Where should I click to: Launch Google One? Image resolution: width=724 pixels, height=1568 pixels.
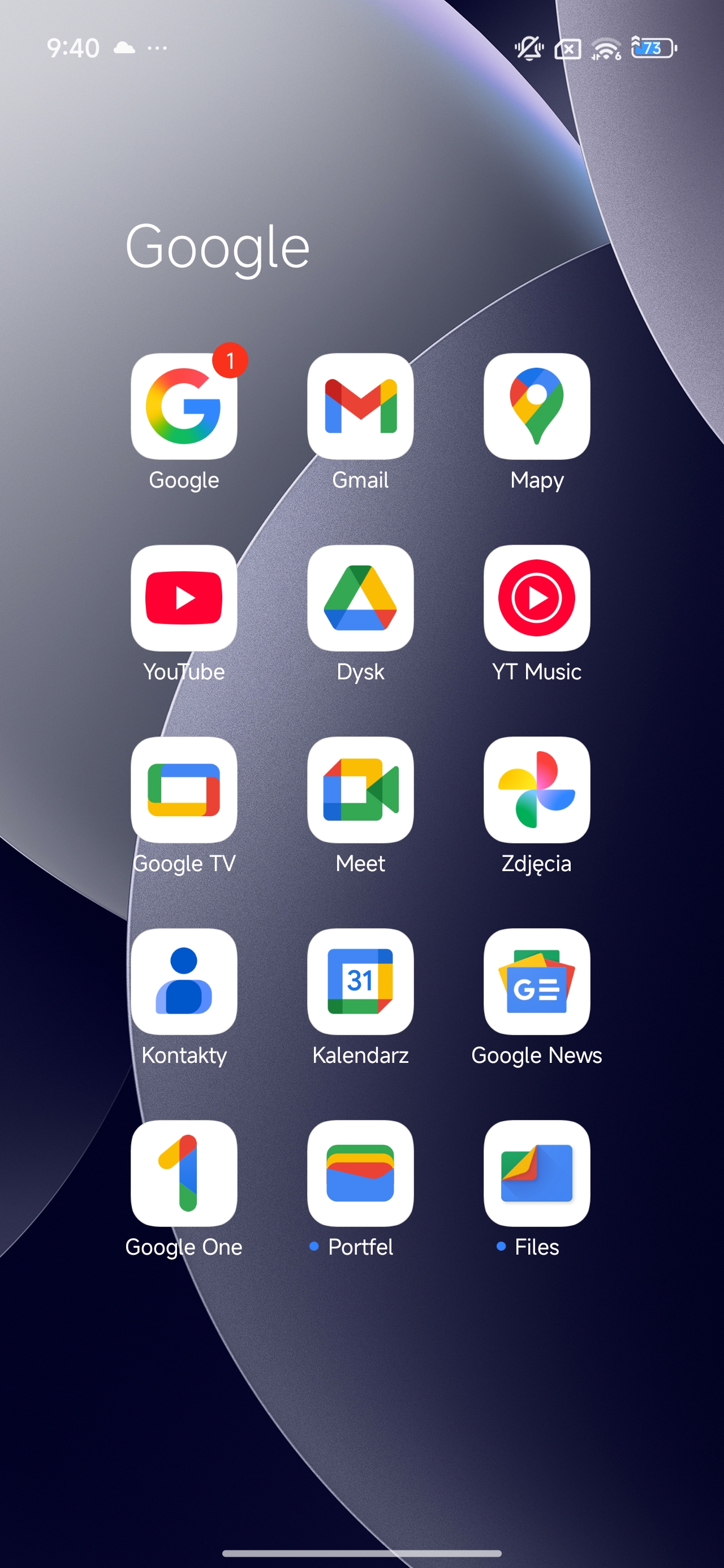click(x=183, y=1173)
